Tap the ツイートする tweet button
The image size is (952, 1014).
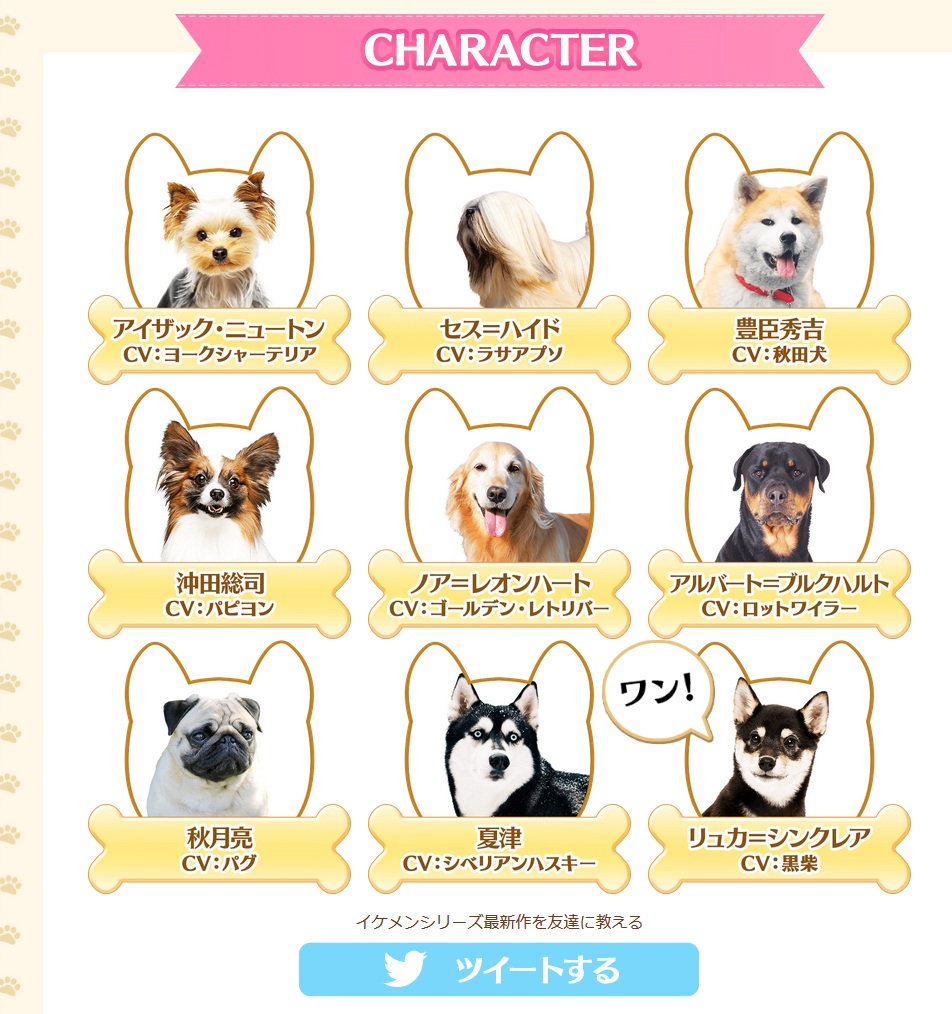[498, 969]
